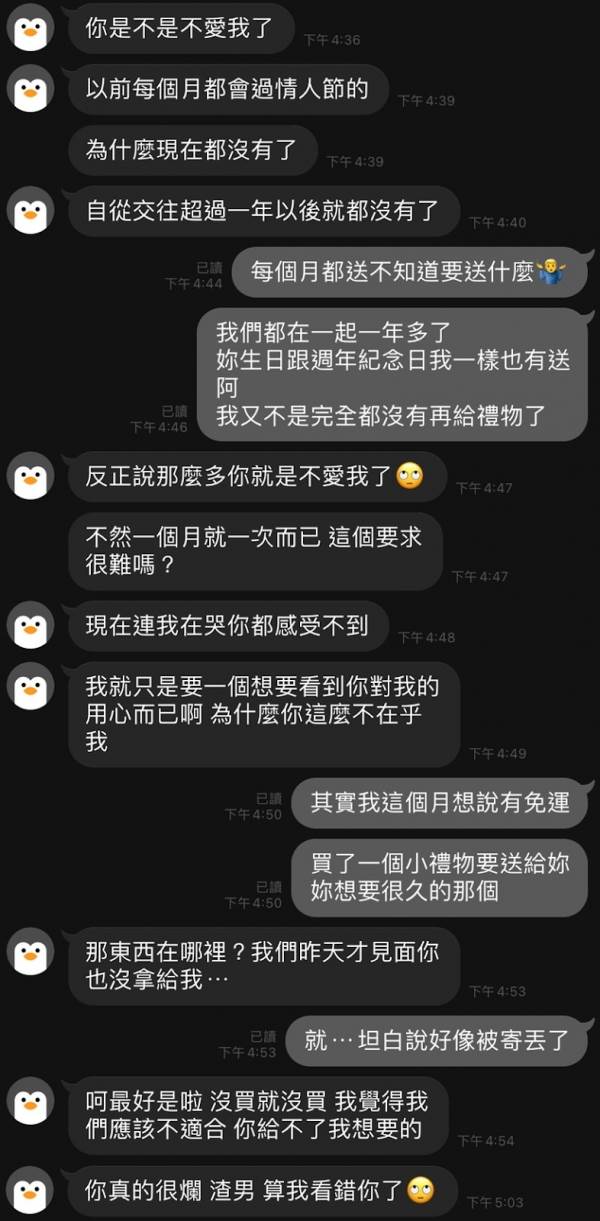Tap avatar next to '你真的很爛 渣男' message
The height and width of the screenshot is (1221, 600).
(x=31, y=1191)
